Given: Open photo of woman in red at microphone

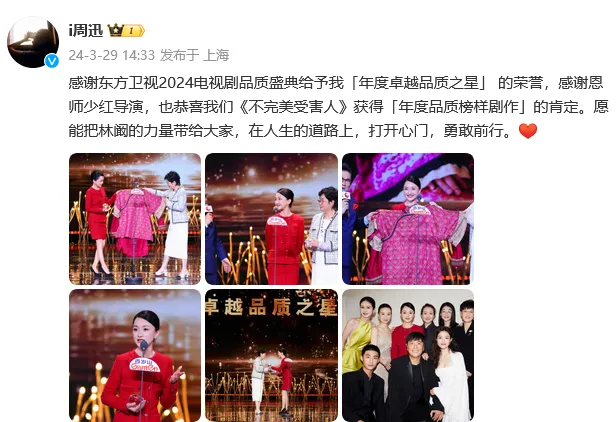Looking at the screenshot, I should point(134,355).
